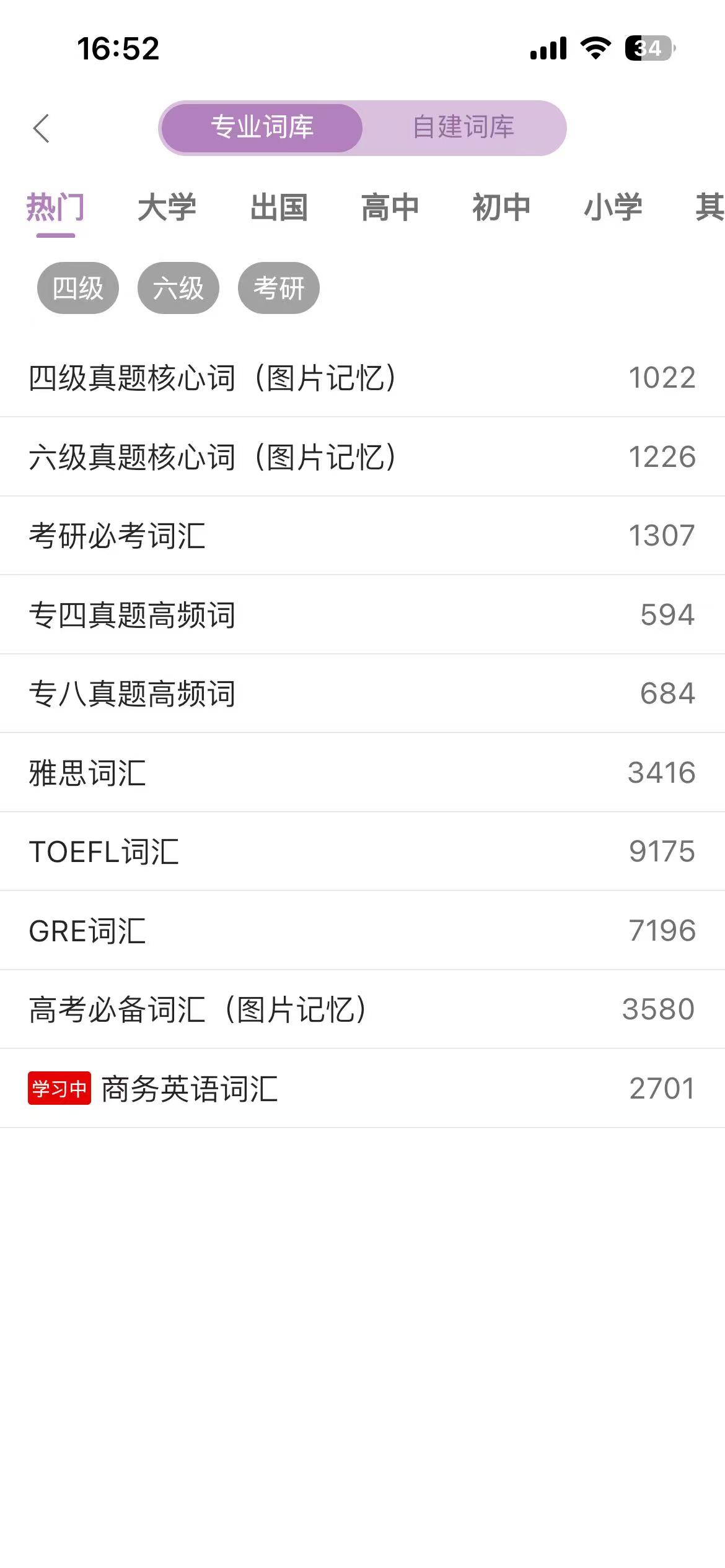The height and width of the screenshot is (1568, 725).
Task: Switch to the 自建词库 segment
Action: (464, 128)
